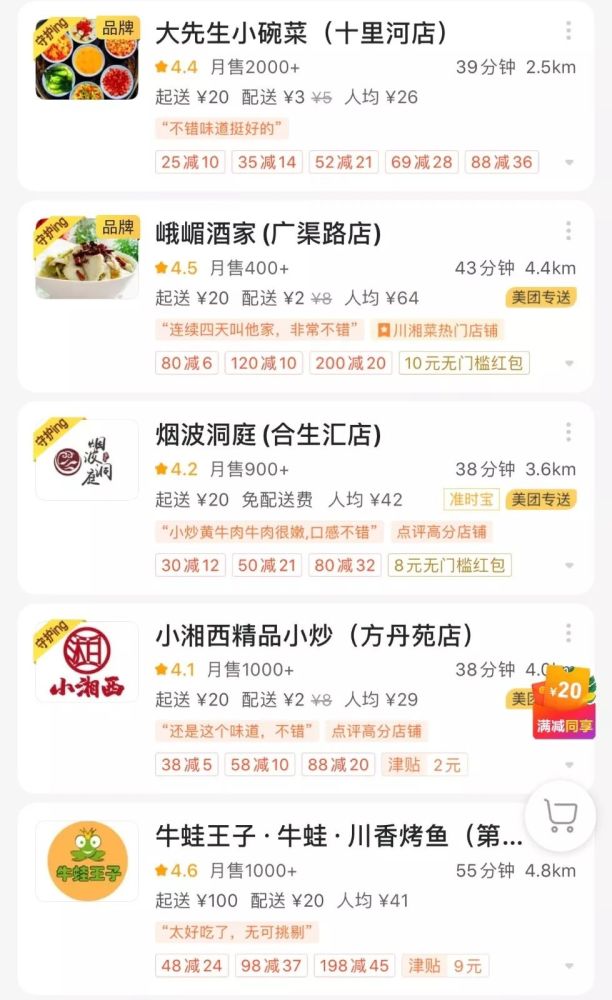This screenshot has height=1000, width=612.
Task: Open the 峨嵋酒家 (广渠路店) restaurant card
Action: pyautogui.click(x=268, y=234)
